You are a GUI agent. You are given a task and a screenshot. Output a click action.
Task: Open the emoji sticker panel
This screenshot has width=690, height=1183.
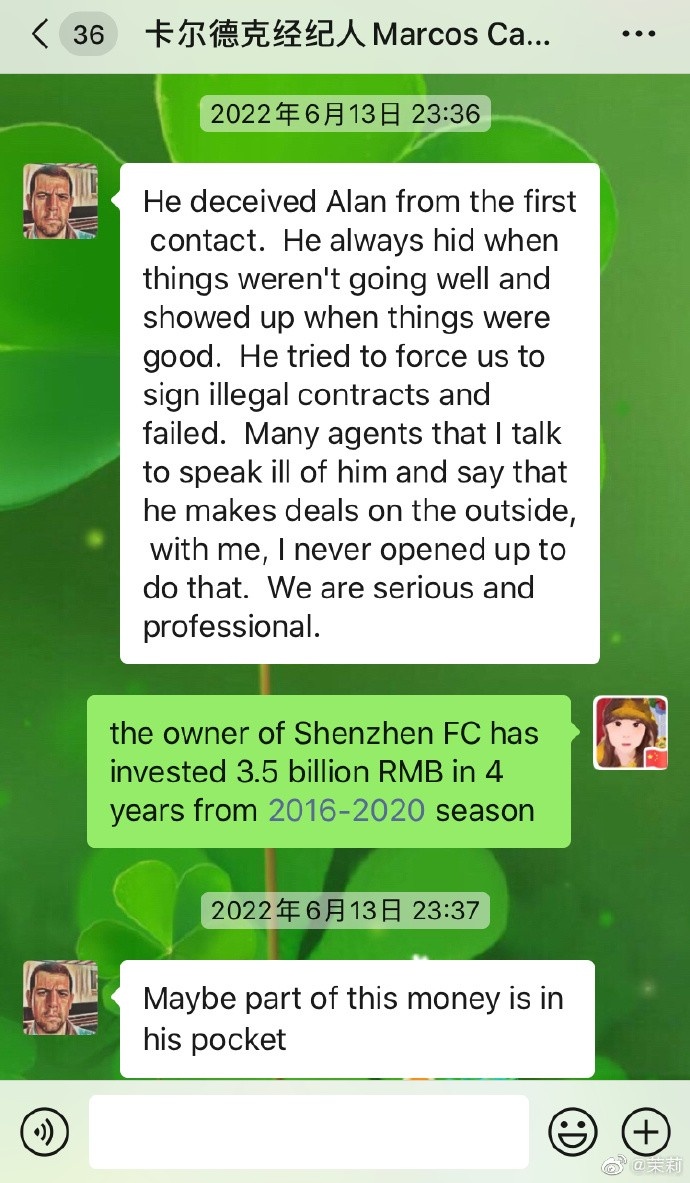[573, 1132]
